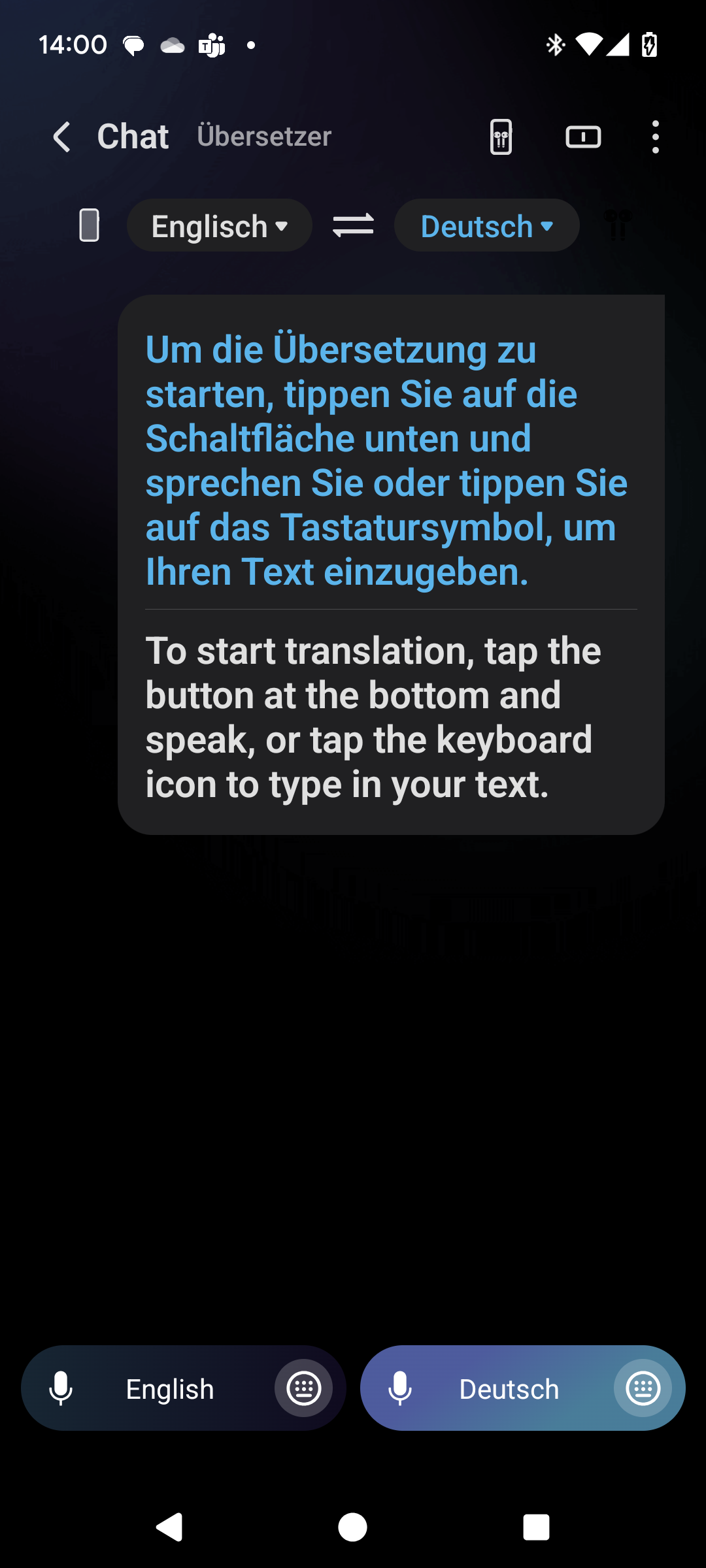This screenshot has width=706, height=1568.
Task: Open the three-dot overflow menu
Action: (655, 137)
